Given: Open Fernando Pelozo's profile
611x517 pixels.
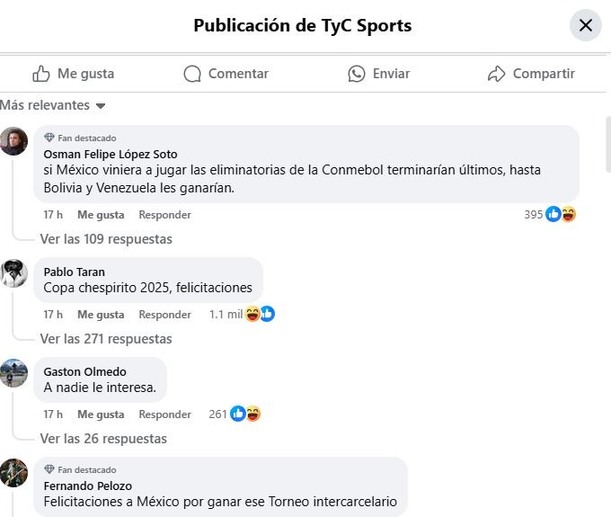Looking at the screenshot, I should click(88, 486).
